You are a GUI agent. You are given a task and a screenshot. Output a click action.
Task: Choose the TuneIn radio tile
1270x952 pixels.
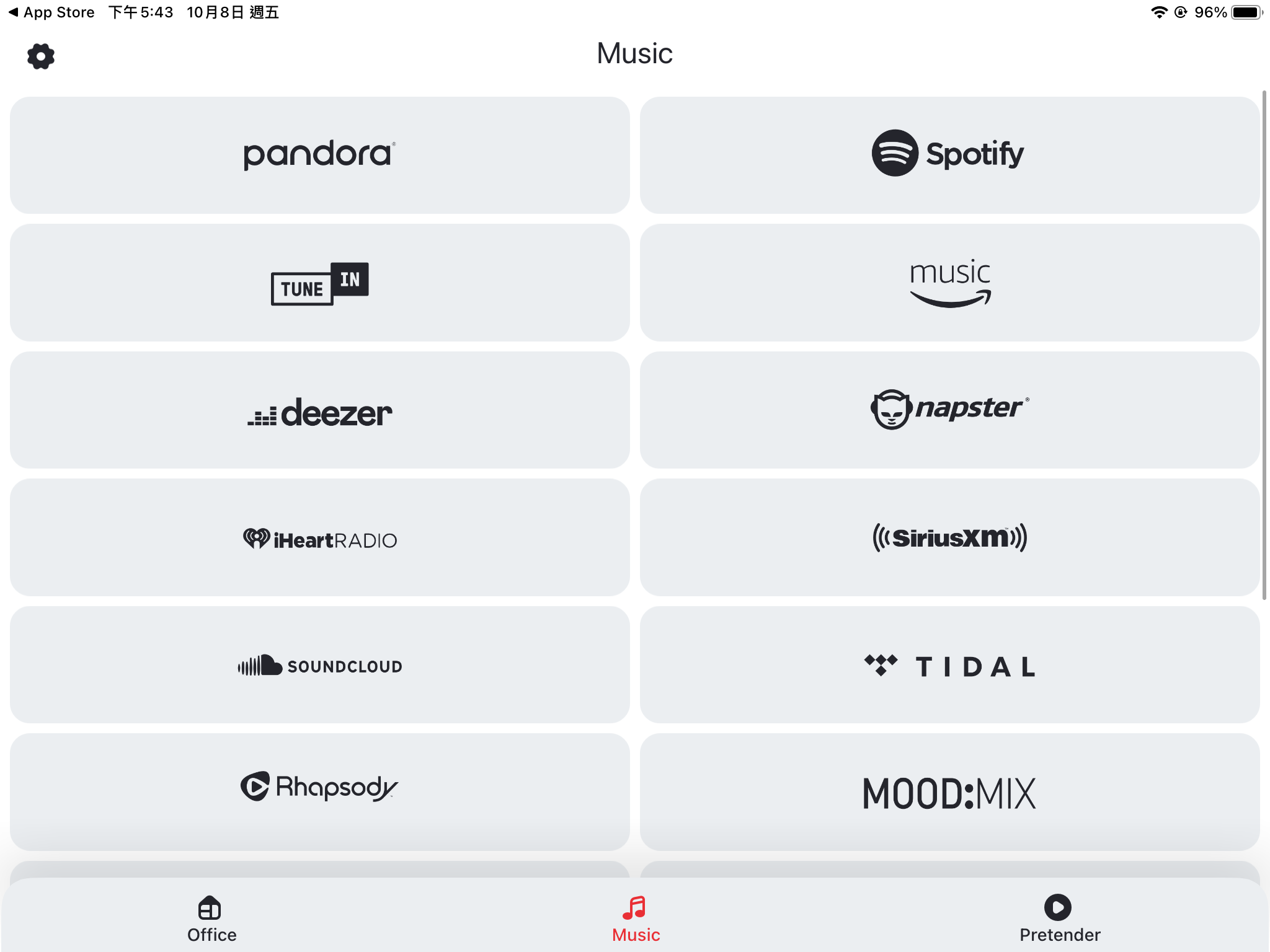pyautogui.click(x=319, y=283)
